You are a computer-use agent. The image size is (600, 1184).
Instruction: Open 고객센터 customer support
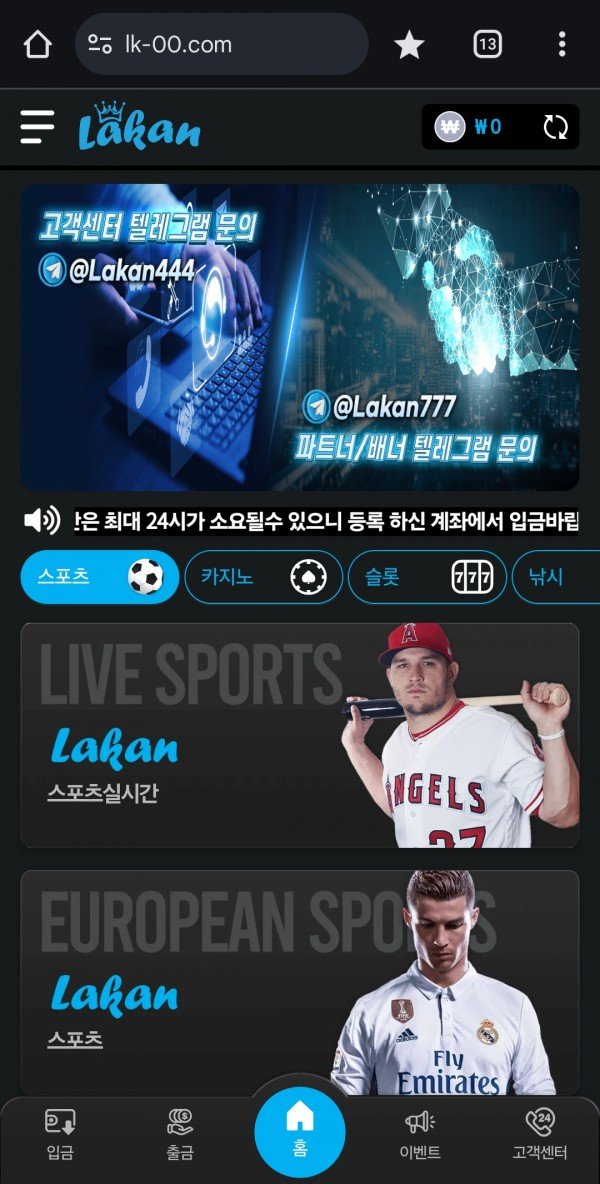540,1135
